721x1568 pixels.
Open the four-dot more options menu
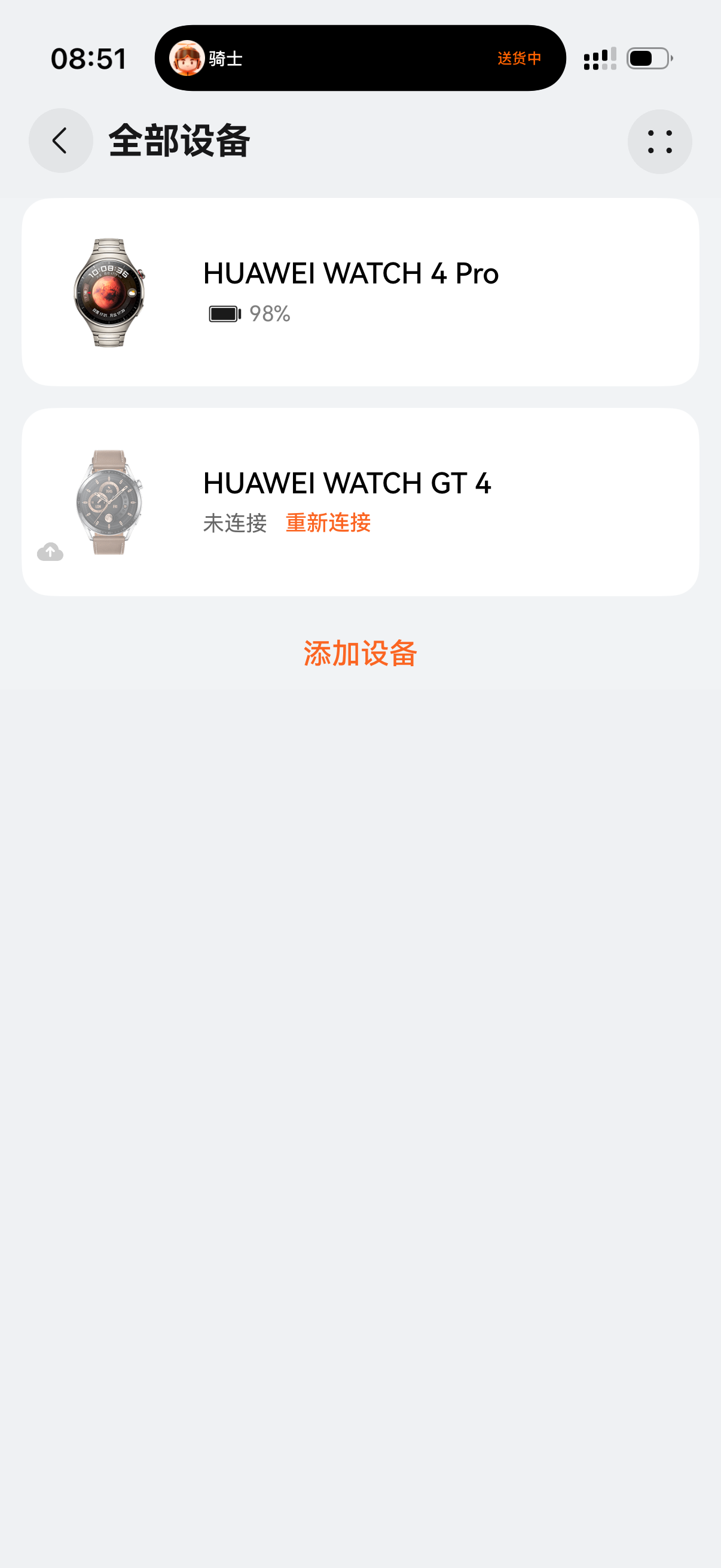pos(659,142)
